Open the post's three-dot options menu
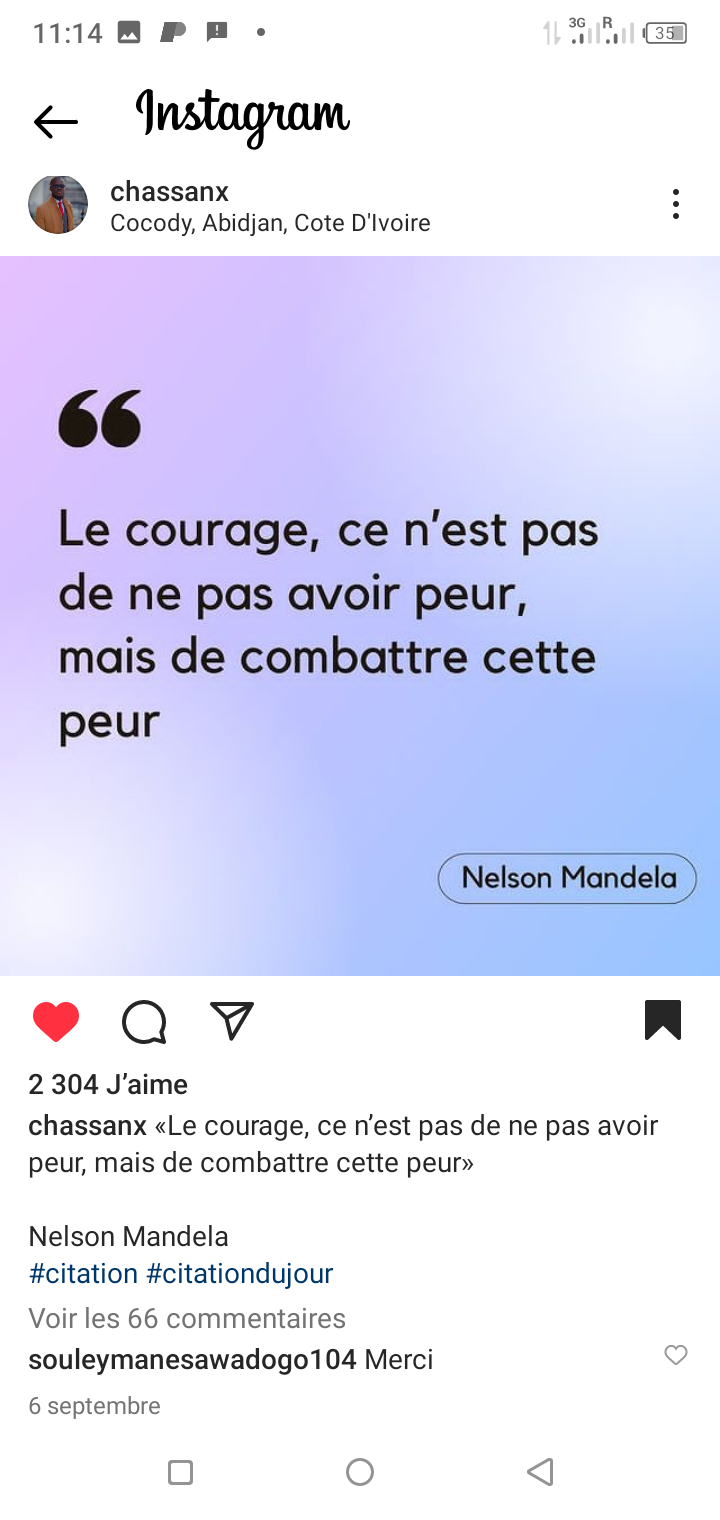720x1520 pixels. (676, 204)
